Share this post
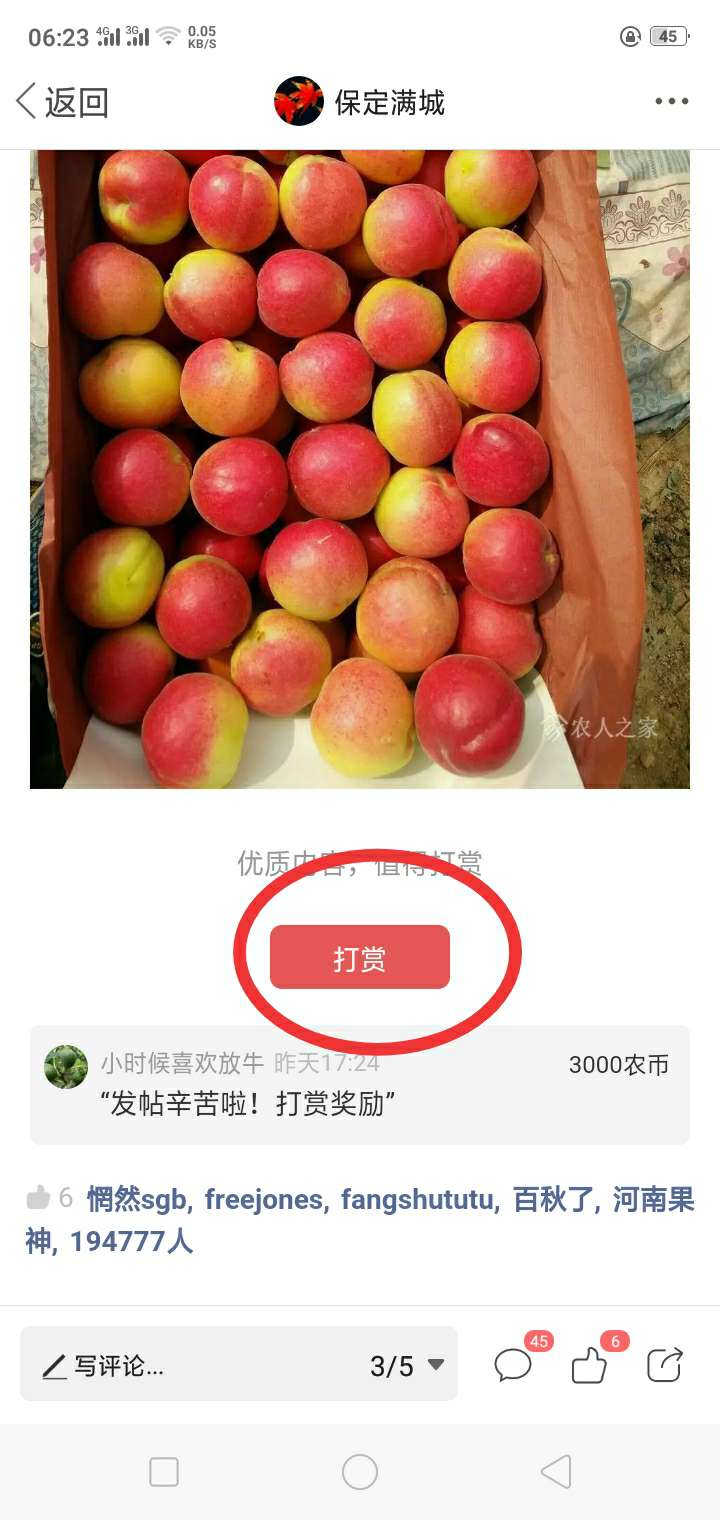720x1520 pixels. pos(664,1365)
